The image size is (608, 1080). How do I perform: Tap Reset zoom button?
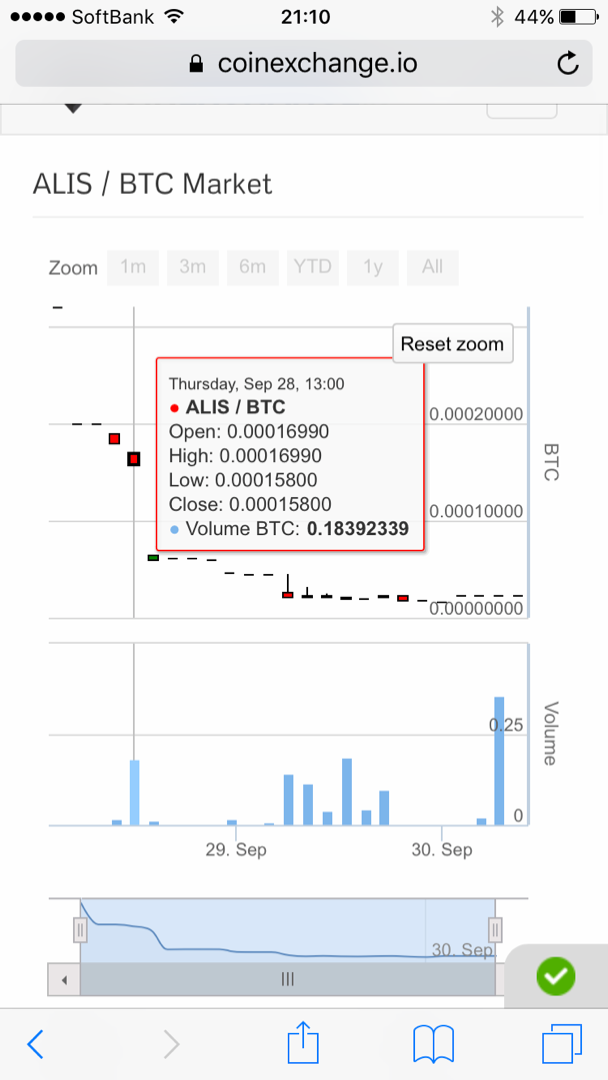click(x=452, y=343)
